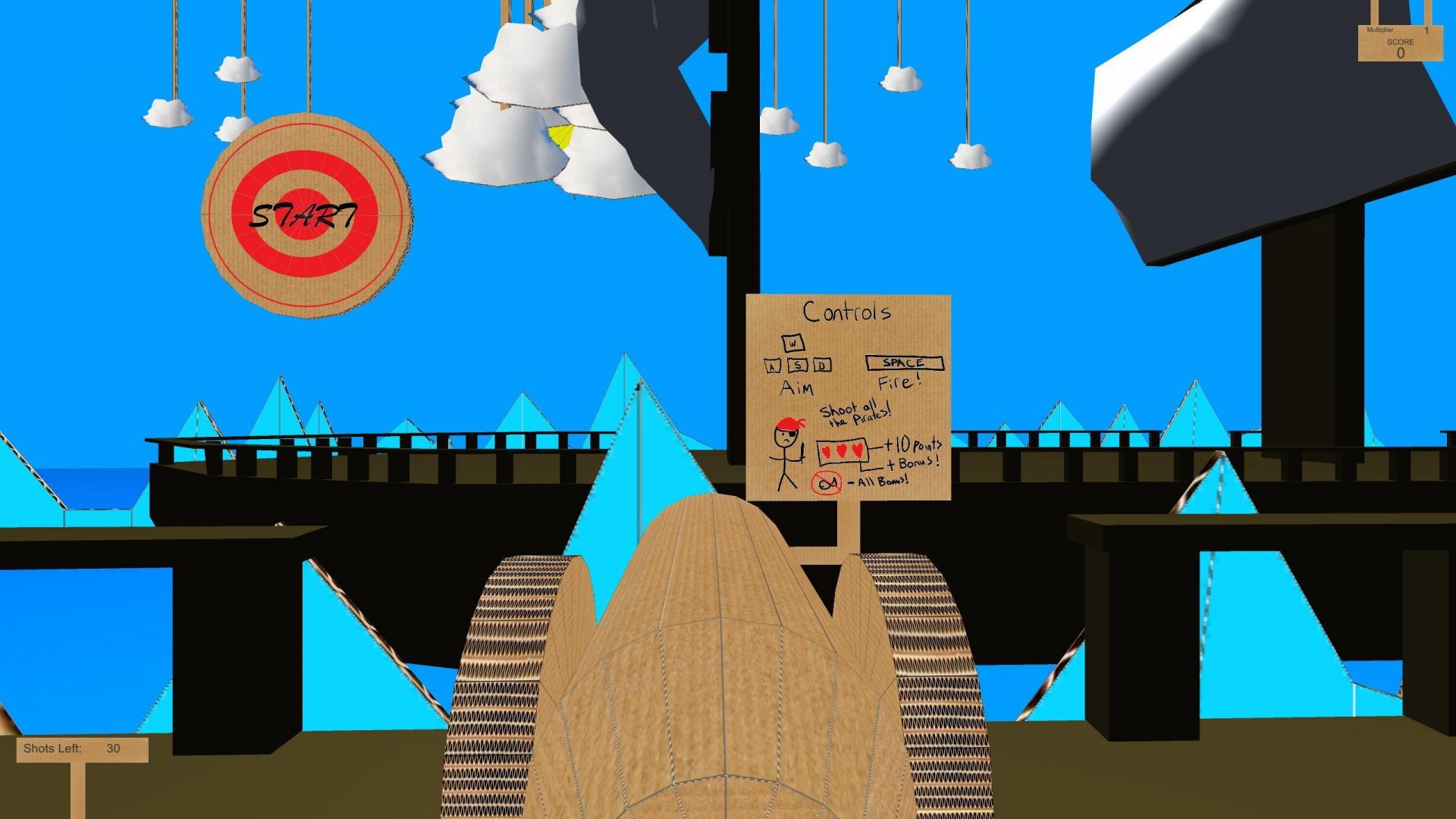
Task: Tap the START bullseye target
Action: pos(305,215)
